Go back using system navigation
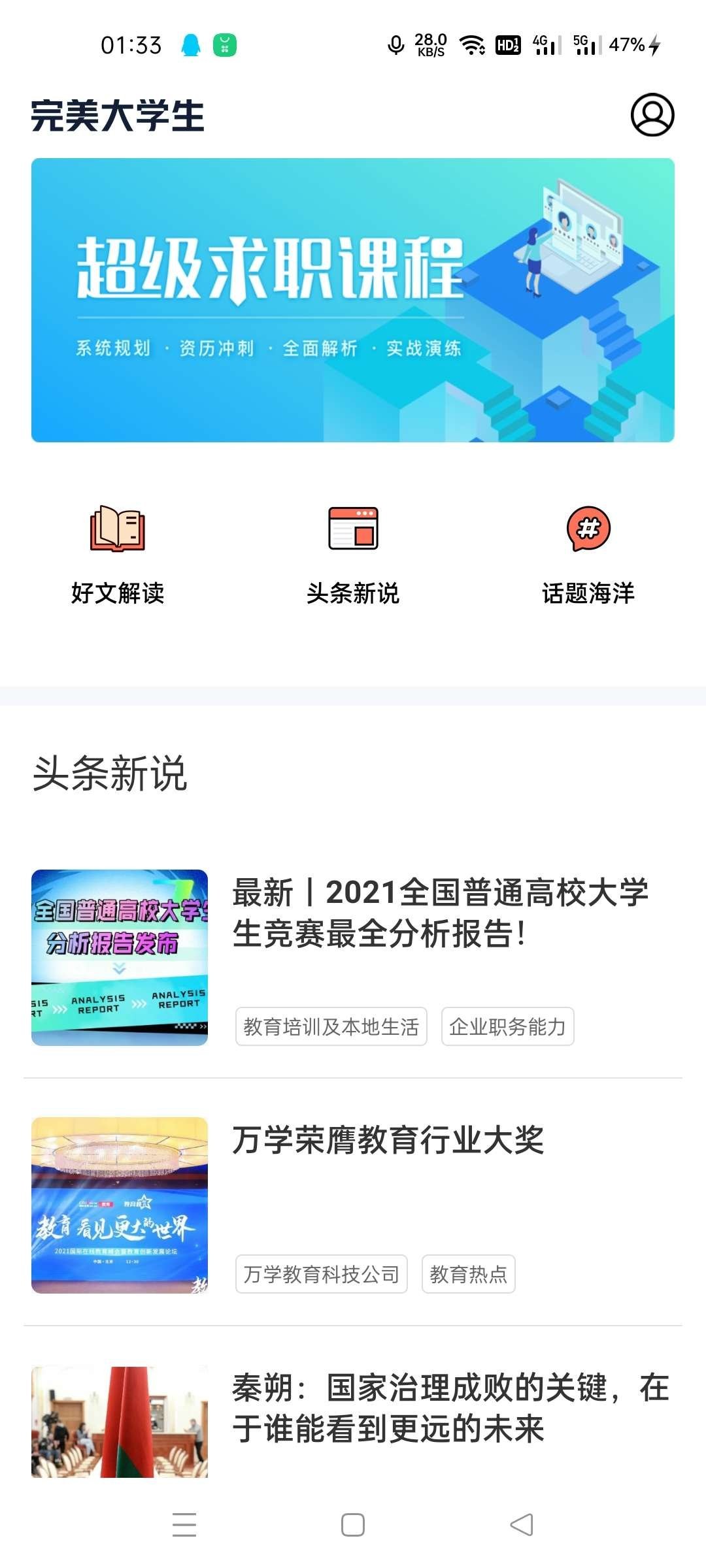The height and width of the screenshot is (1568, 706). coord(521,1525)
